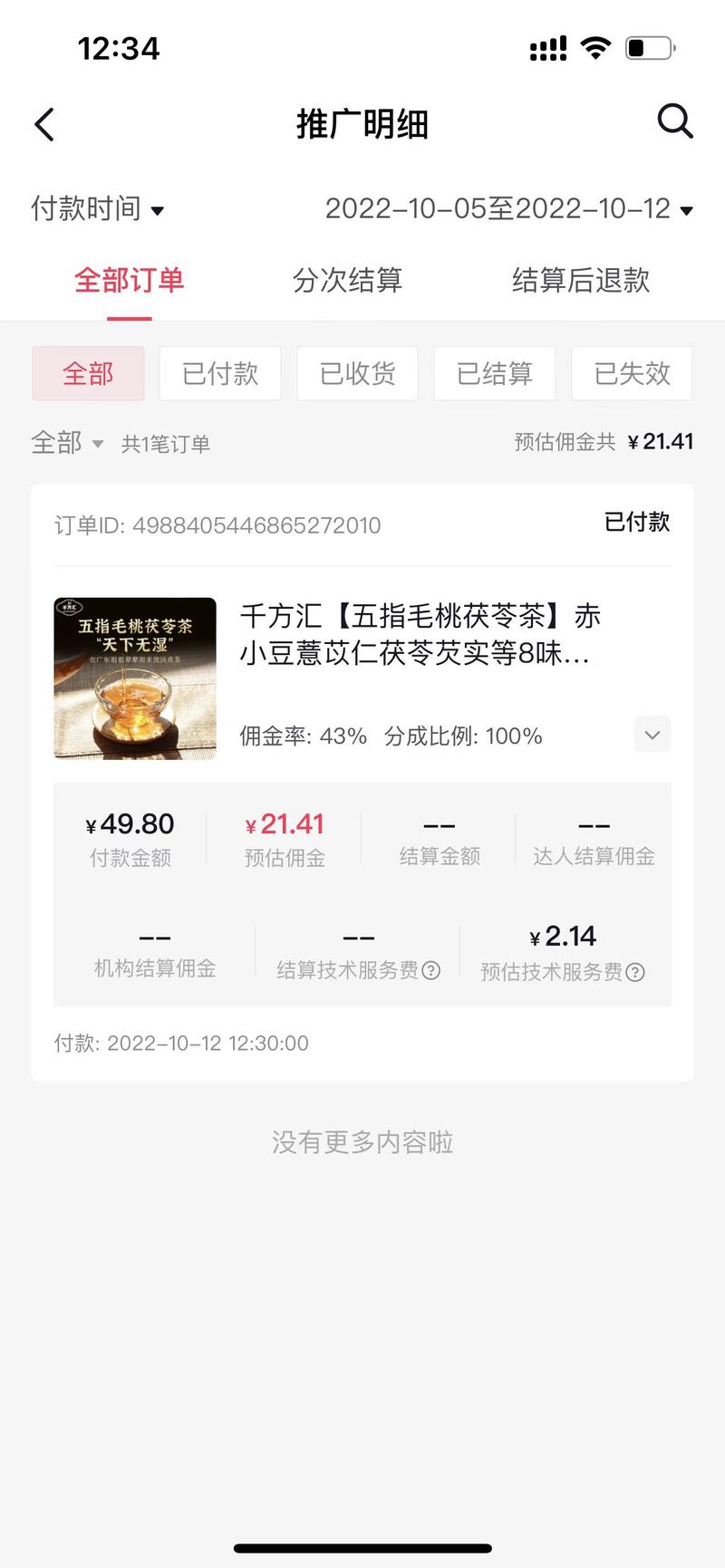Tap the 五指毛桃茯苓茶 product image

point(134,678)
